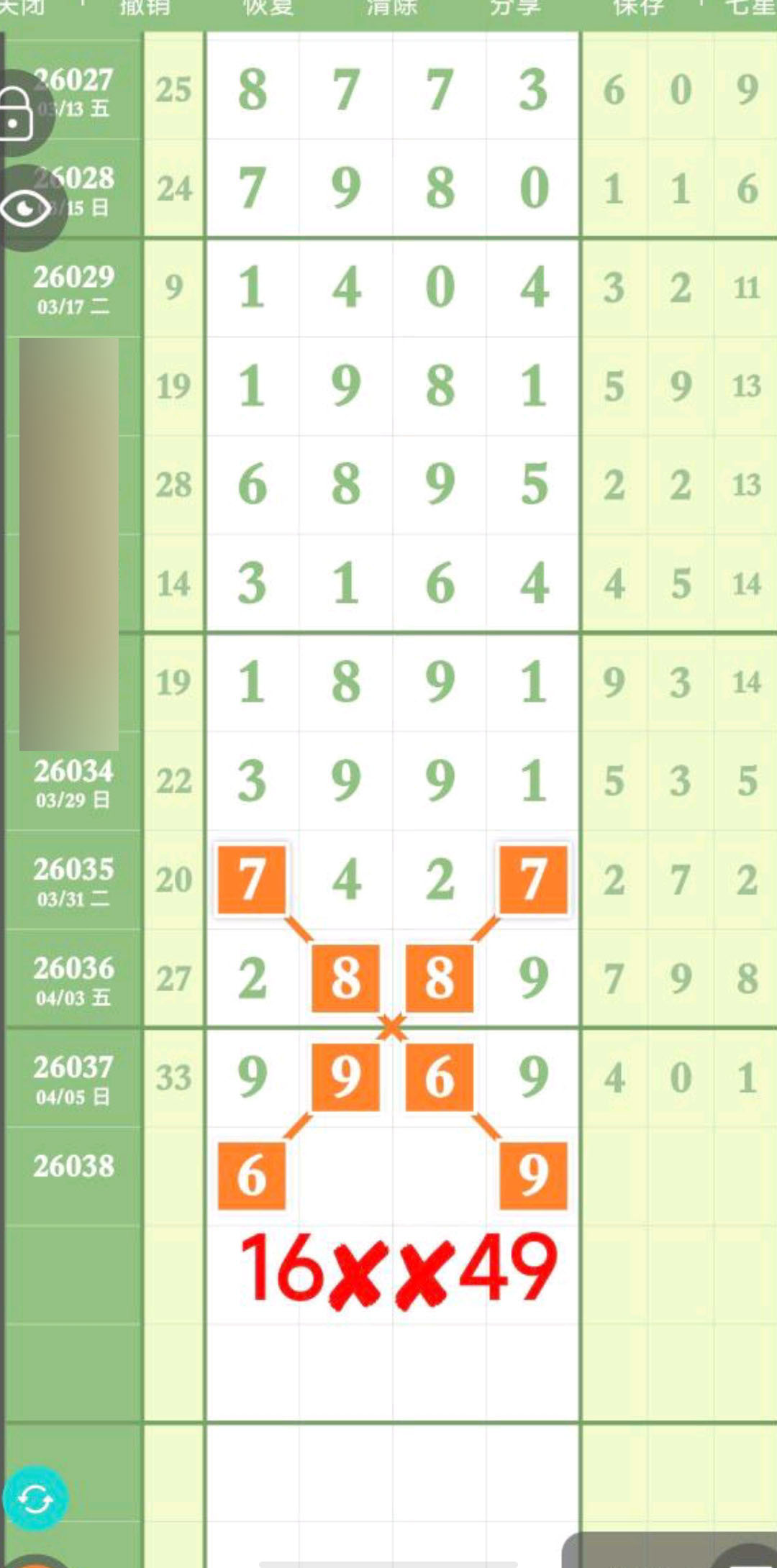
Task: Redo the mark using 恢复
Action: click(268, 7)
